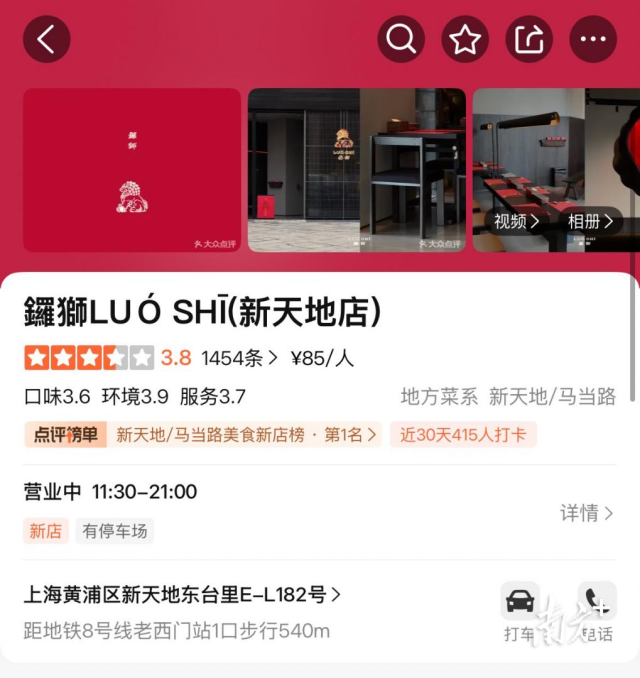Open the three-dot overflow menu
The width and height of the screenshot is (640, 678).
coord(593,40)
